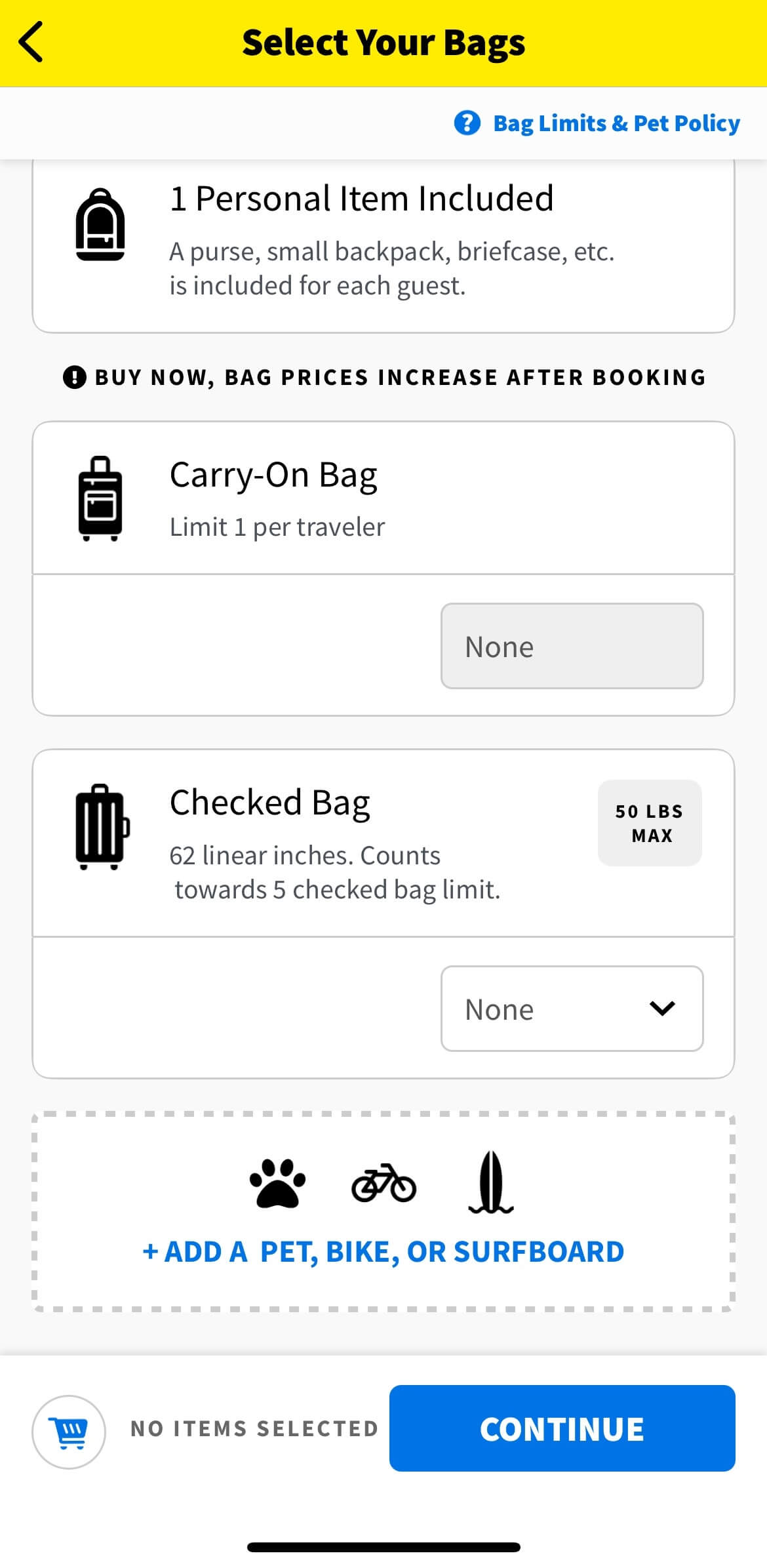Open the Carry-On Bag None selector

tap(572, 646)
